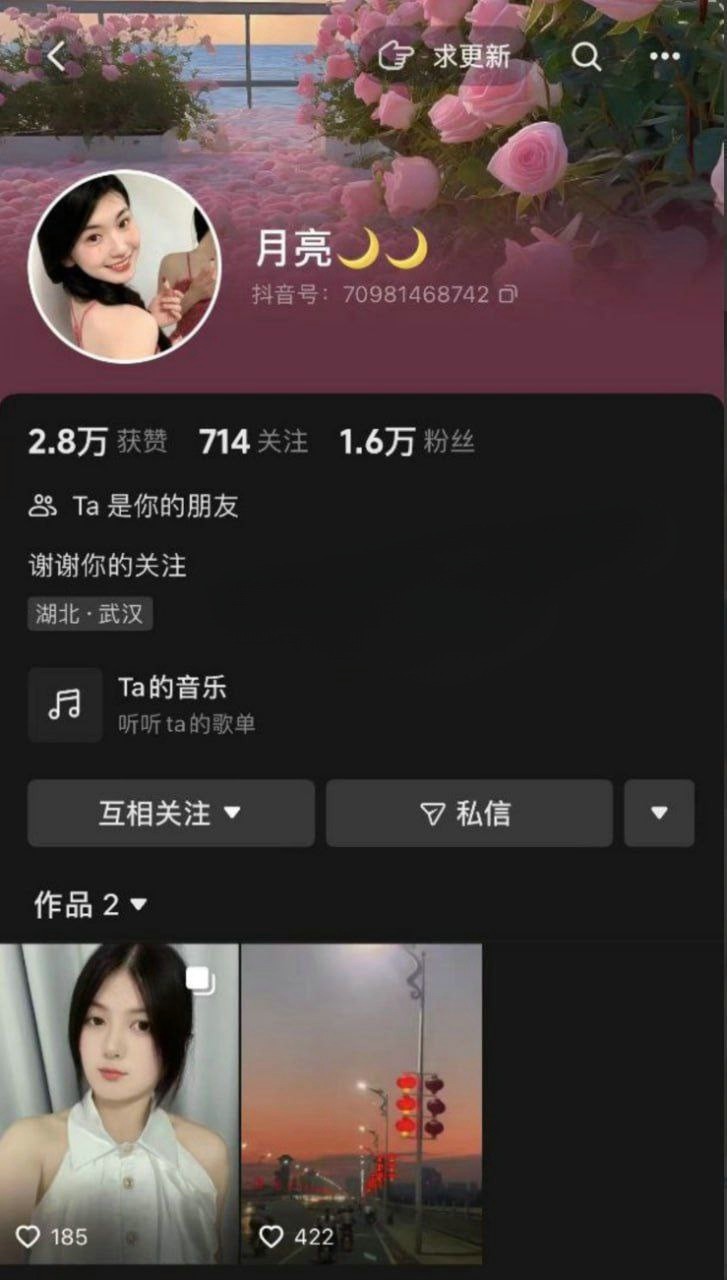Open search on this profile

(x=586, y=57)
